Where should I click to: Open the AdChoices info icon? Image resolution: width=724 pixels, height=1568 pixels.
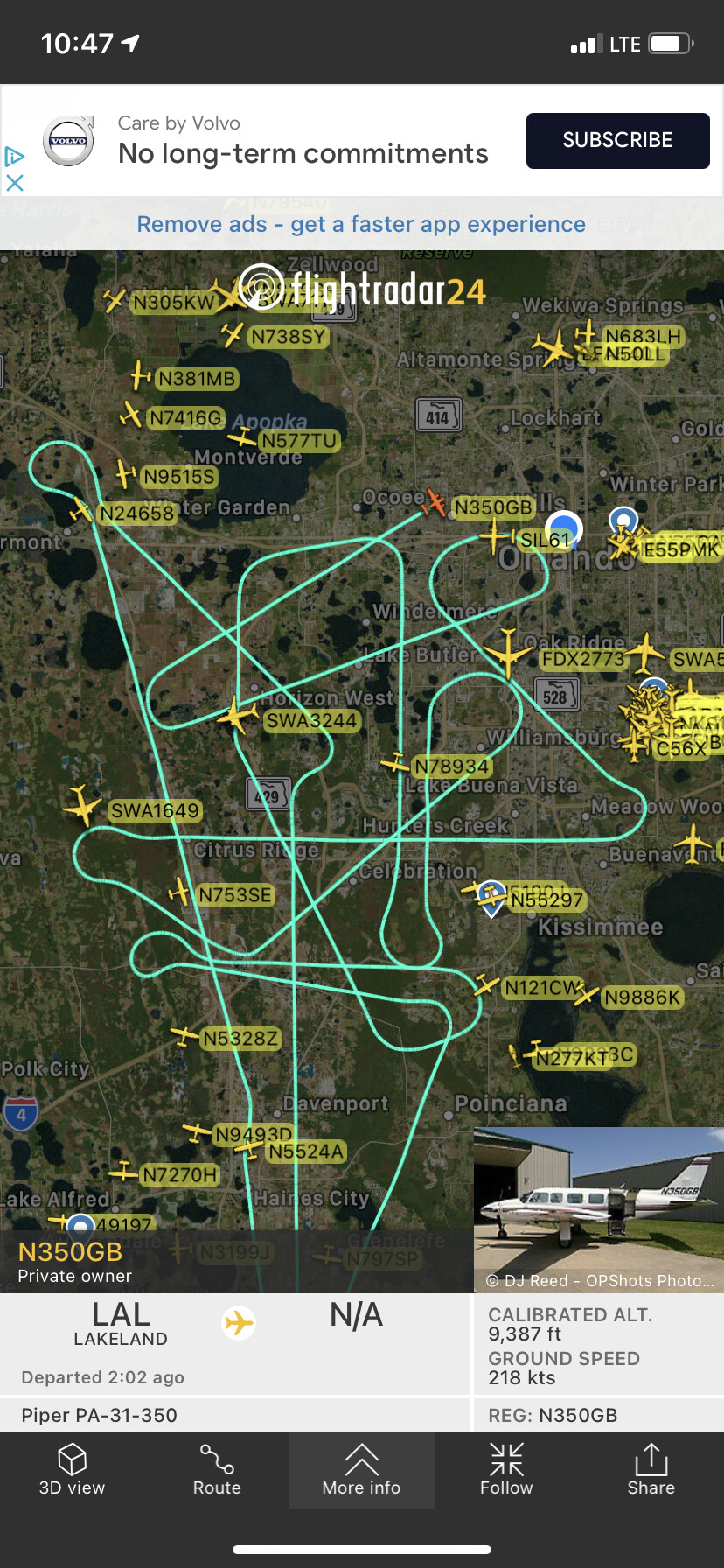pos(14,157)
